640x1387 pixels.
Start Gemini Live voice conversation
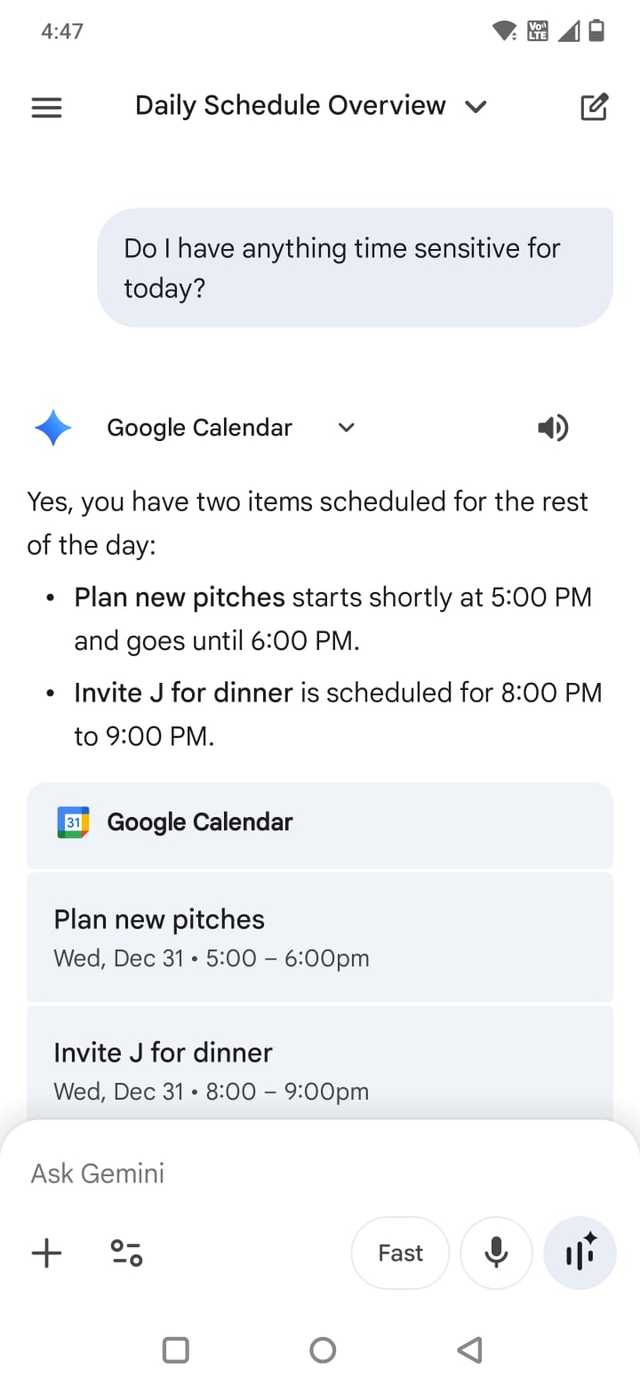[x=580, y=1253]
